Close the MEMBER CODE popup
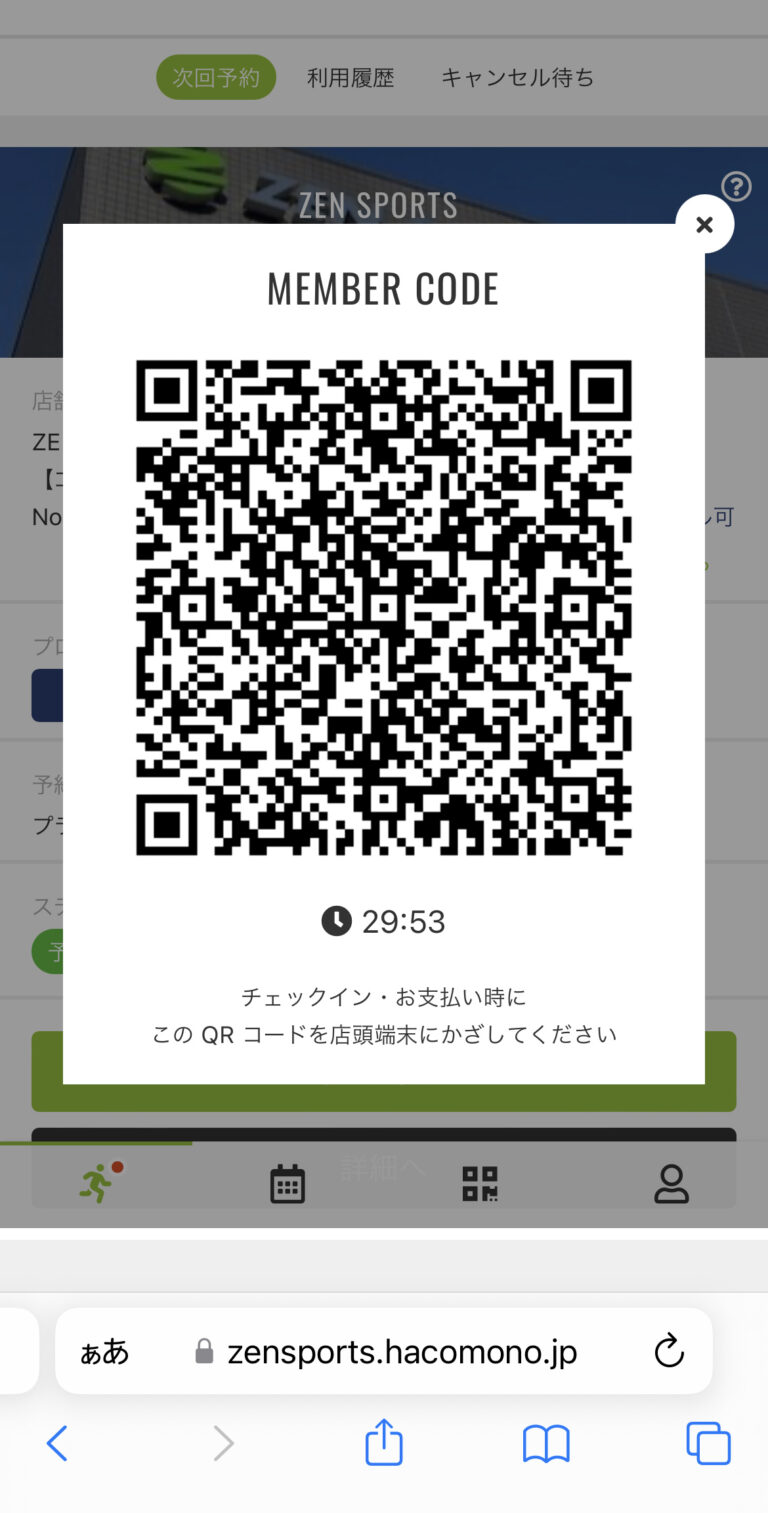 point(704,223)
